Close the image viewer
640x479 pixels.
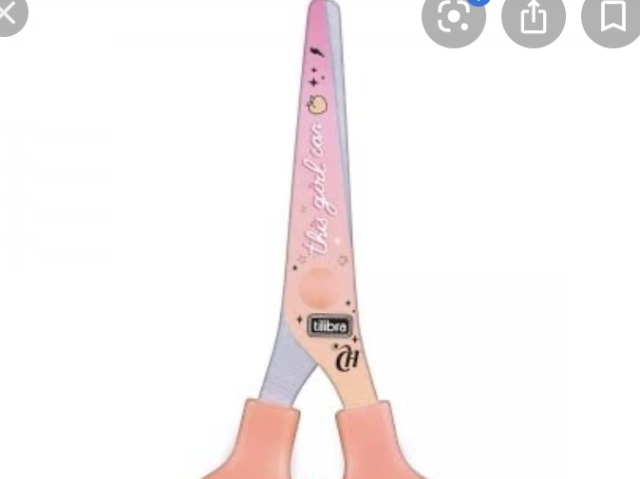[x=10, y=12]
